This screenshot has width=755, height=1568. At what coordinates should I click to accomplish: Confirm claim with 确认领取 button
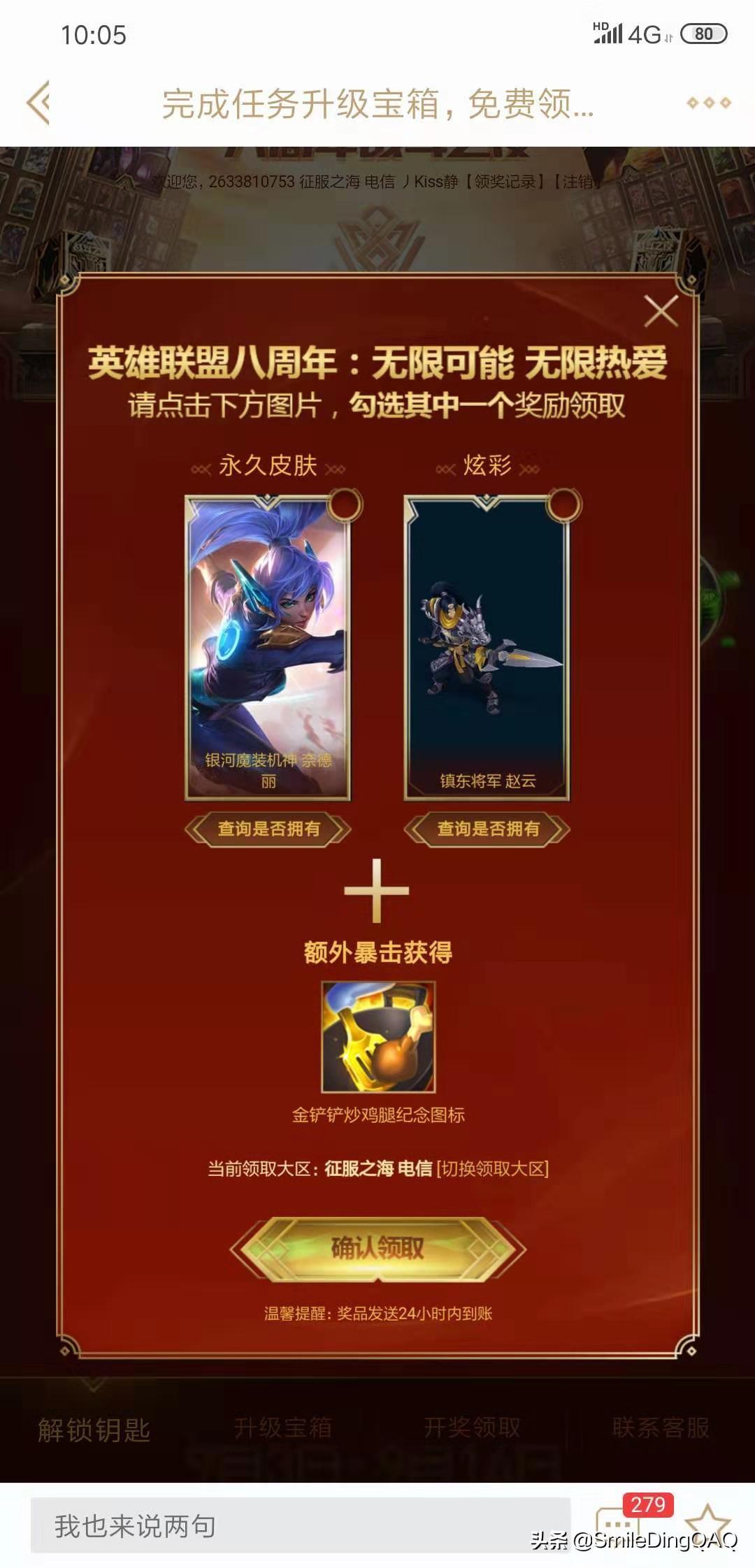coord(377,1249)
